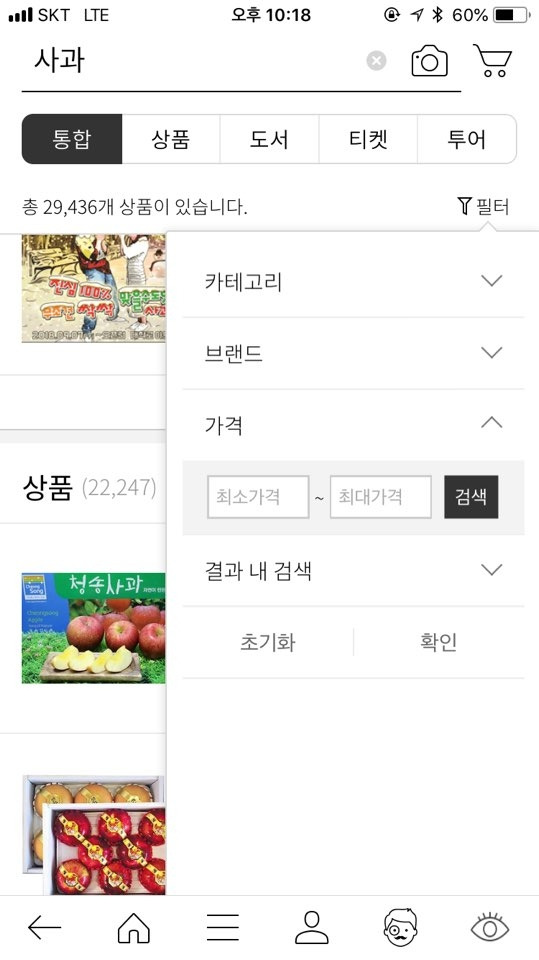Close the 필터 panel
The width and height of the screenshot is (539, 960).
pos(483,206)
